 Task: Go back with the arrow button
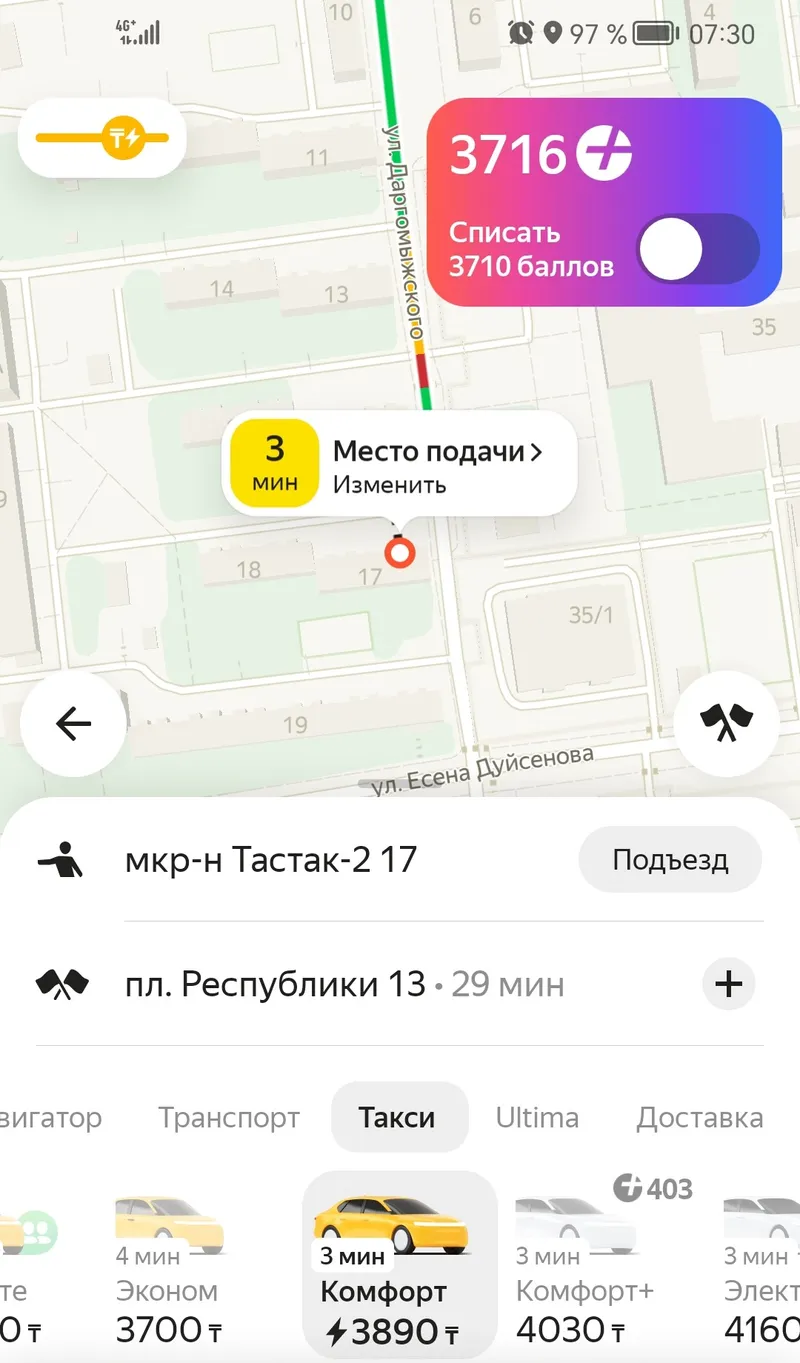click(x=73, y=723)
